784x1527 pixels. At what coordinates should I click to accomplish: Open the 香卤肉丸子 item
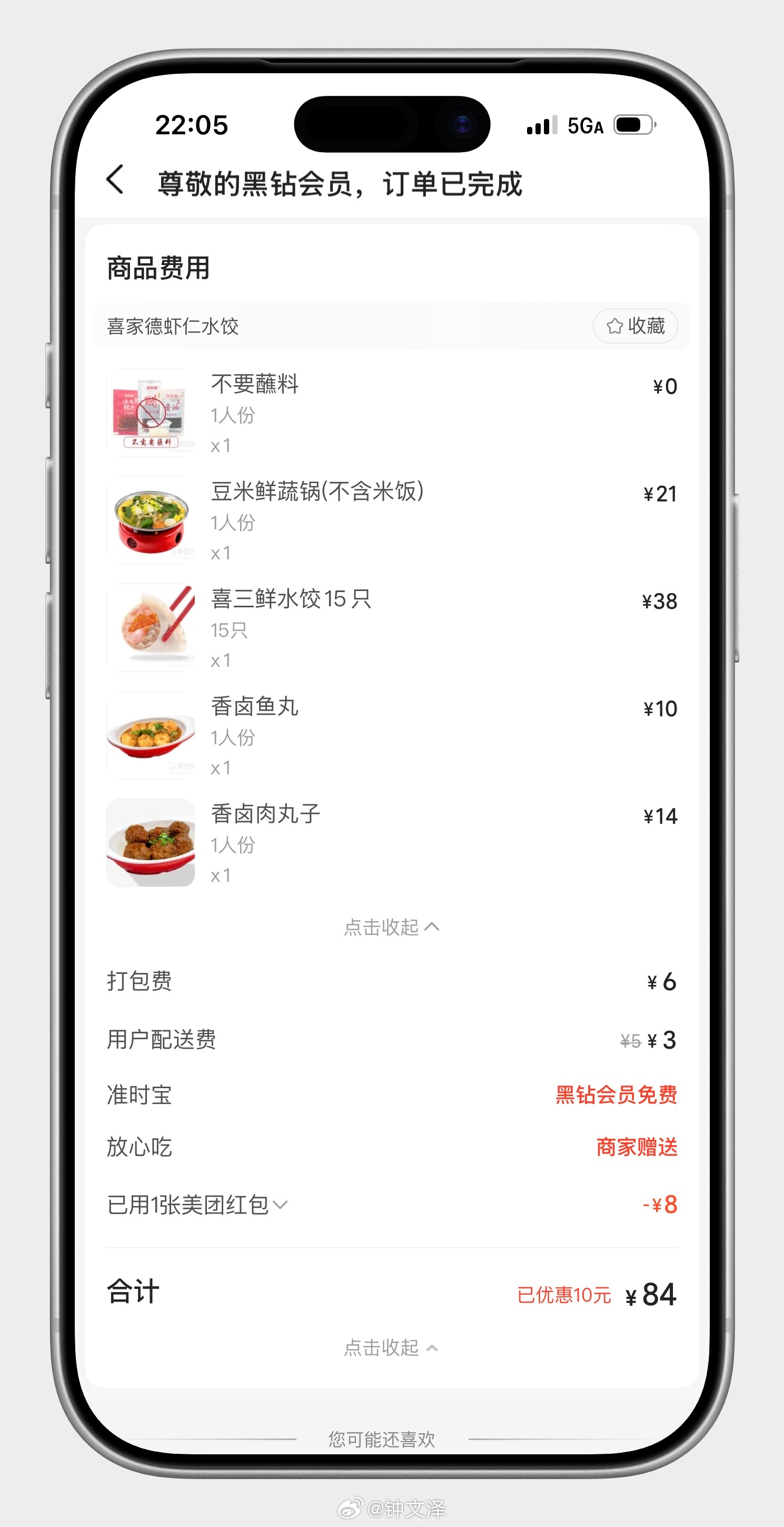pos(392,843)
